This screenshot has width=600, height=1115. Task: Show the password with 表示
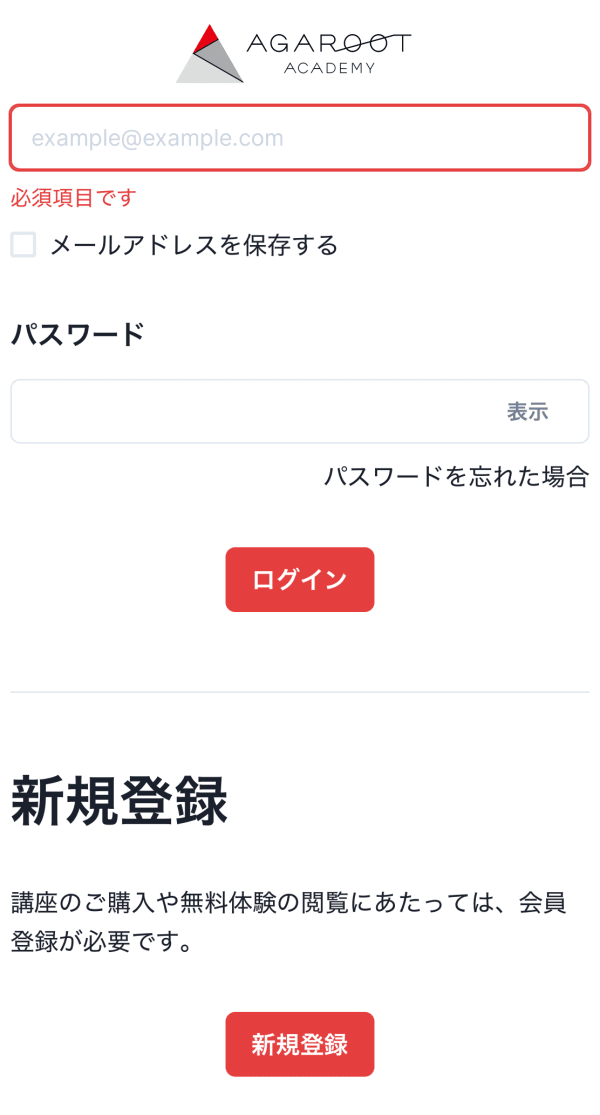[527, 411]
